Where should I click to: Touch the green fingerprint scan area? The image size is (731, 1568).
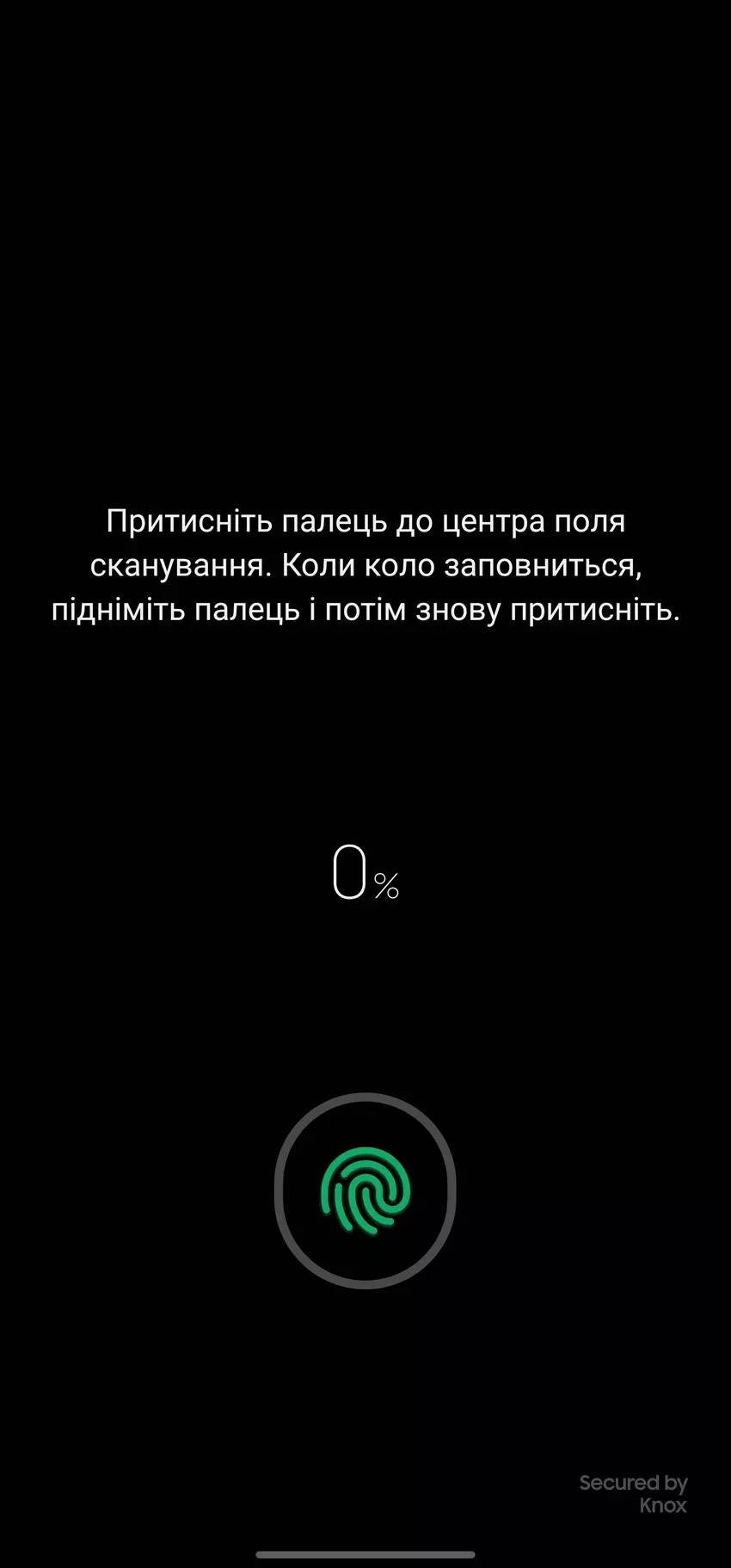pyautogui.click(x=365, y=1190)
